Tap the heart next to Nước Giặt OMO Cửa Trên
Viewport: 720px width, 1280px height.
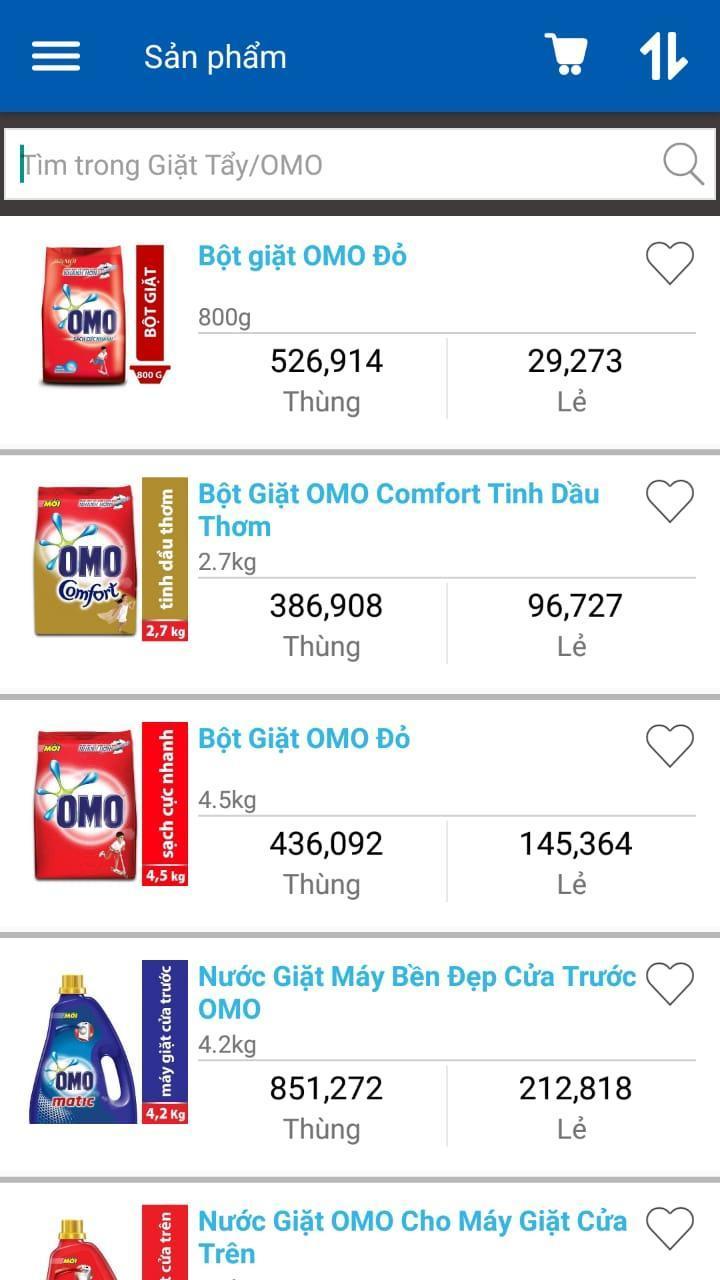(668, 1227)
